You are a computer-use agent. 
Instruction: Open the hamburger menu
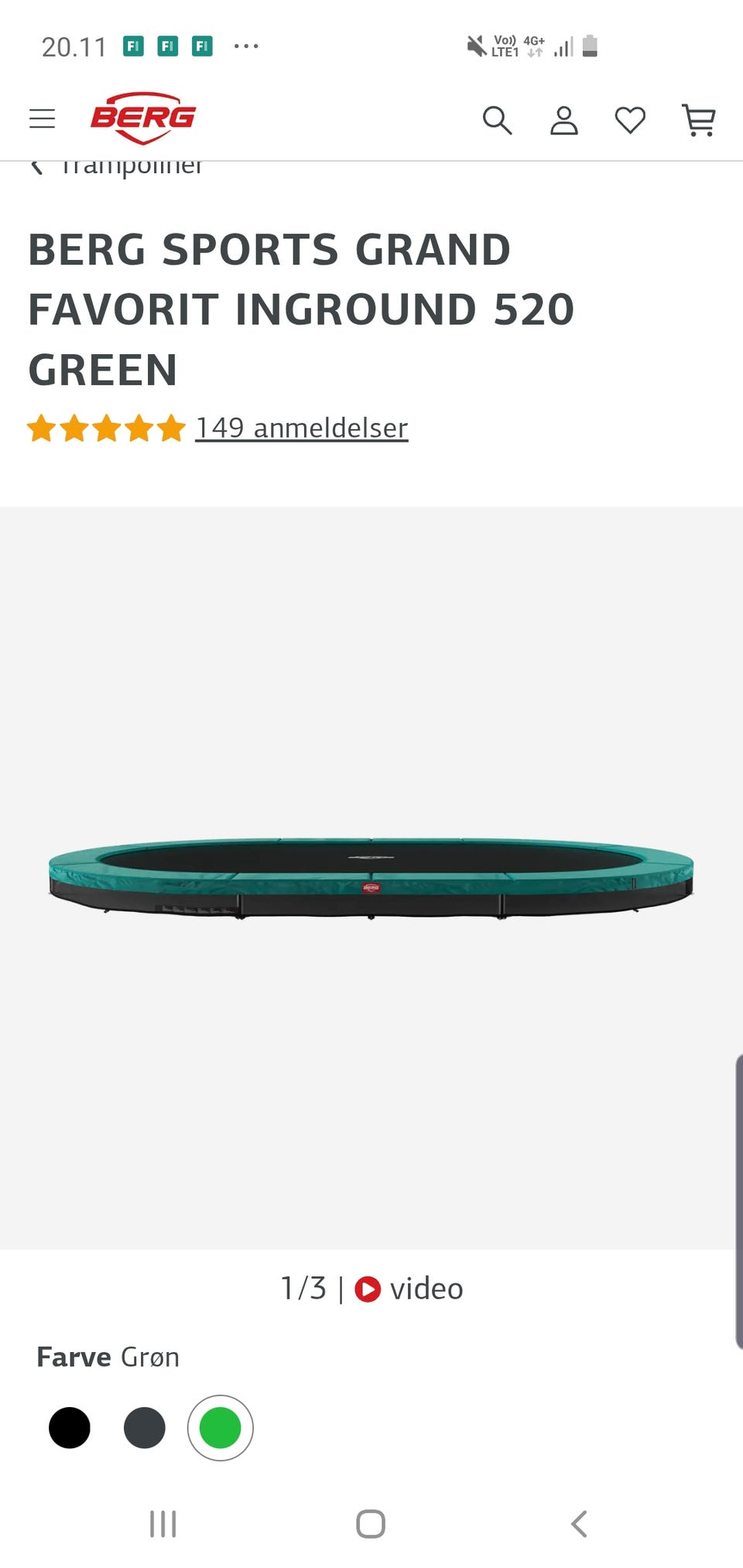click(42, 118)
